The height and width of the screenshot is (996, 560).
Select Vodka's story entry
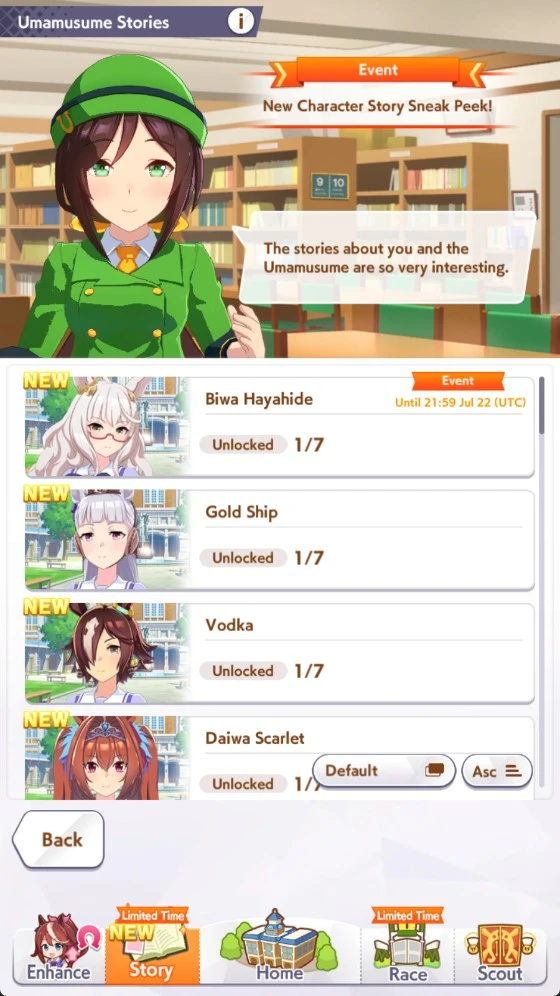point(279,653)
